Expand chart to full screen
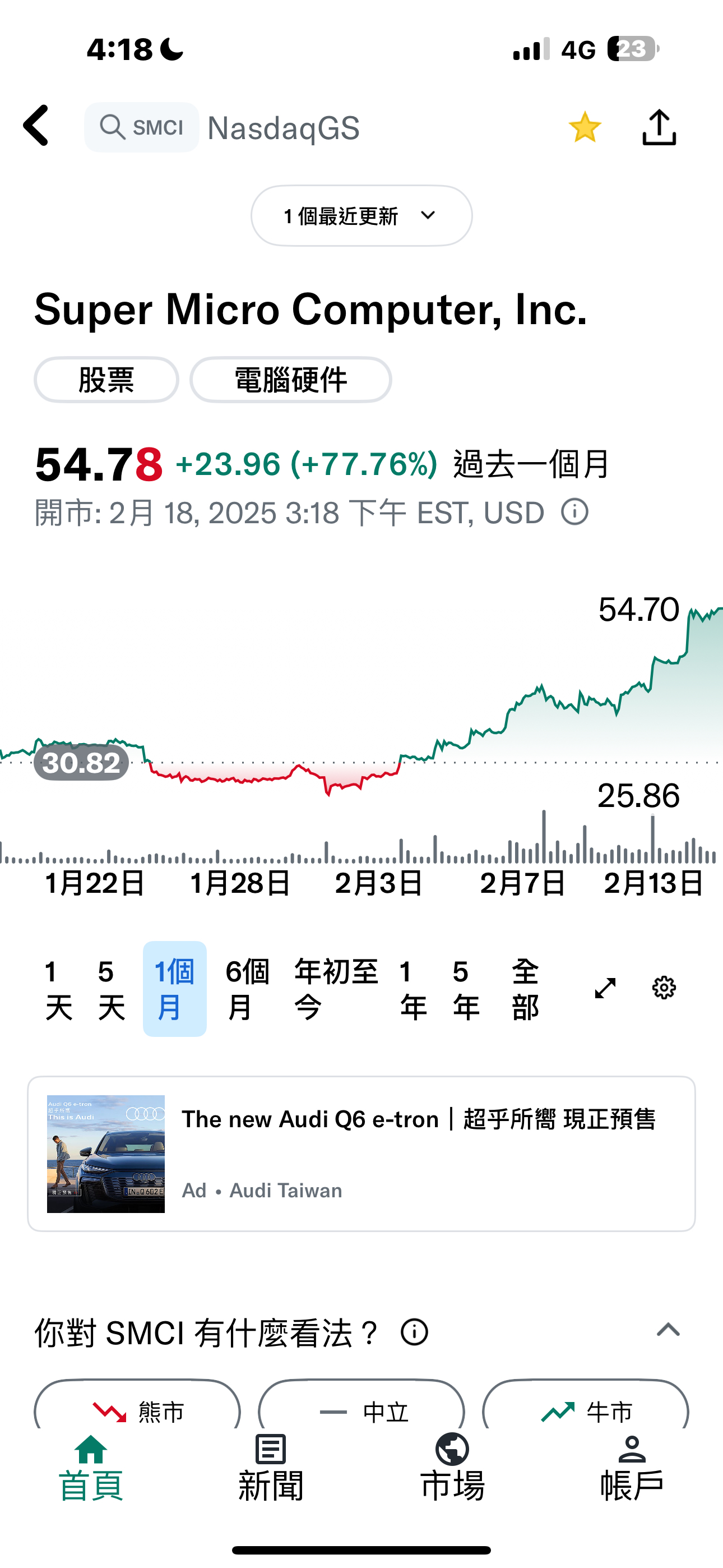Viewport: 723px width, 1568px height. 605,988
